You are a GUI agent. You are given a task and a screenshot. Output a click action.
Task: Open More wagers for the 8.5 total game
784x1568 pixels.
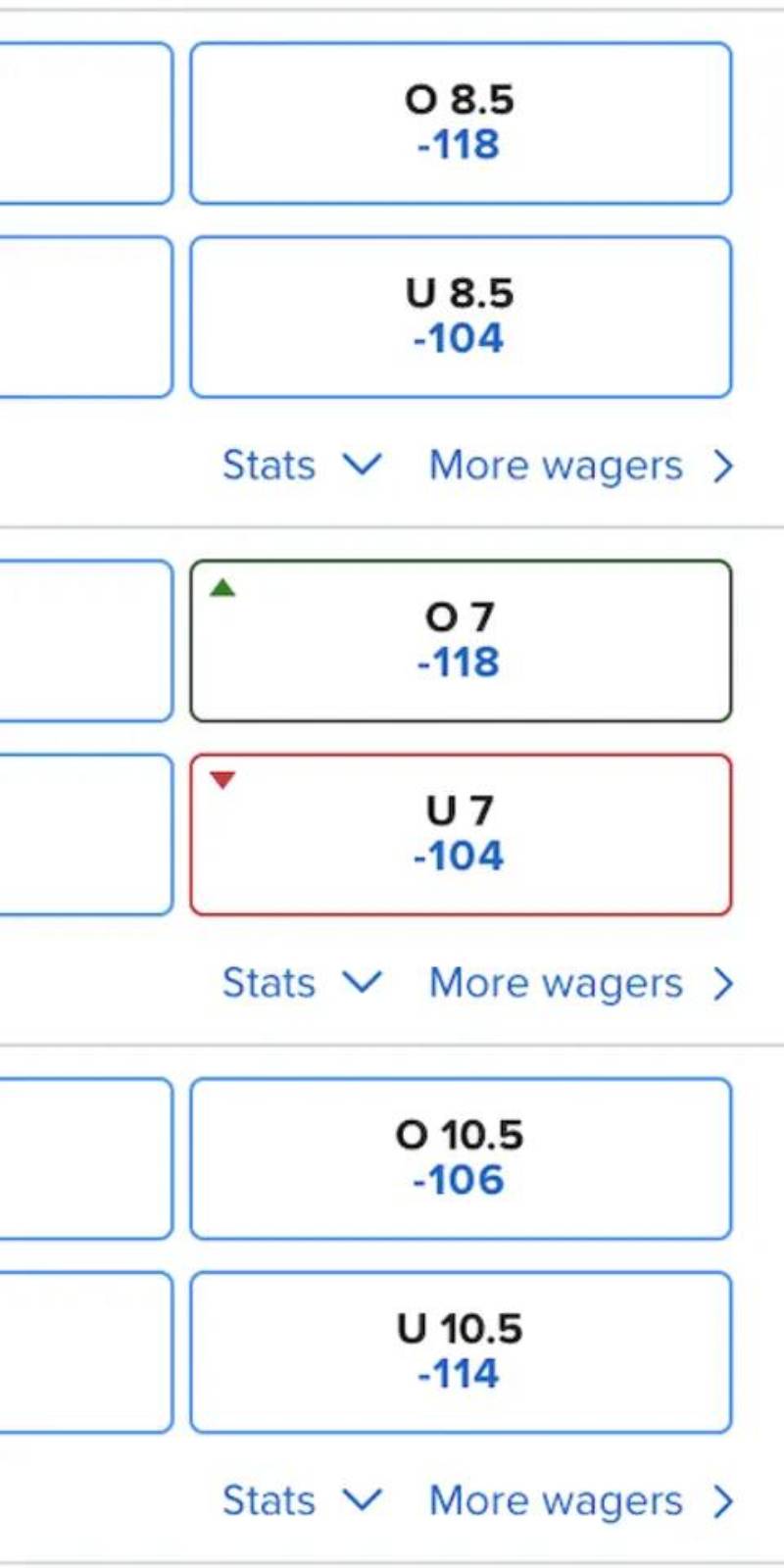point(580,465)
